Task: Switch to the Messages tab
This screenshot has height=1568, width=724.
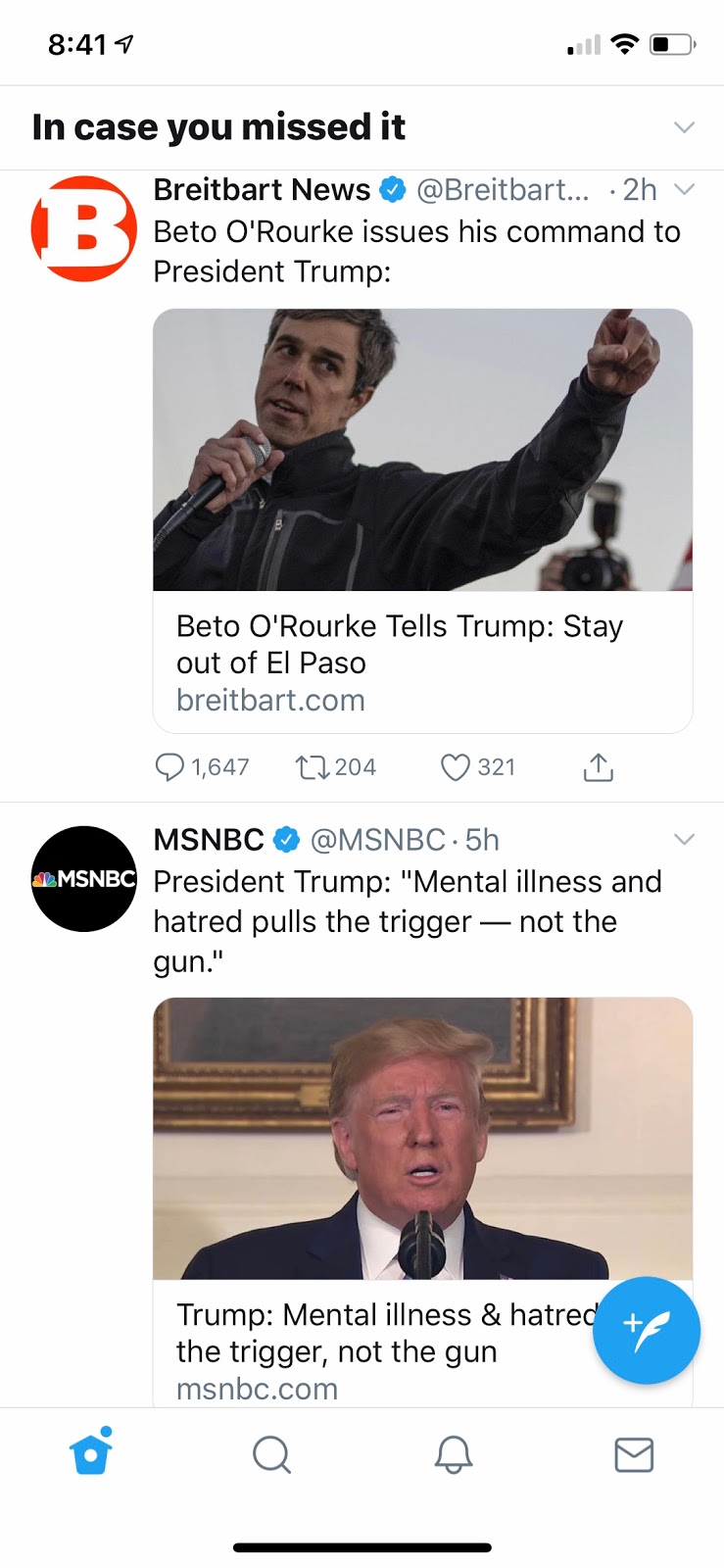Action: tap(634, 1454)
